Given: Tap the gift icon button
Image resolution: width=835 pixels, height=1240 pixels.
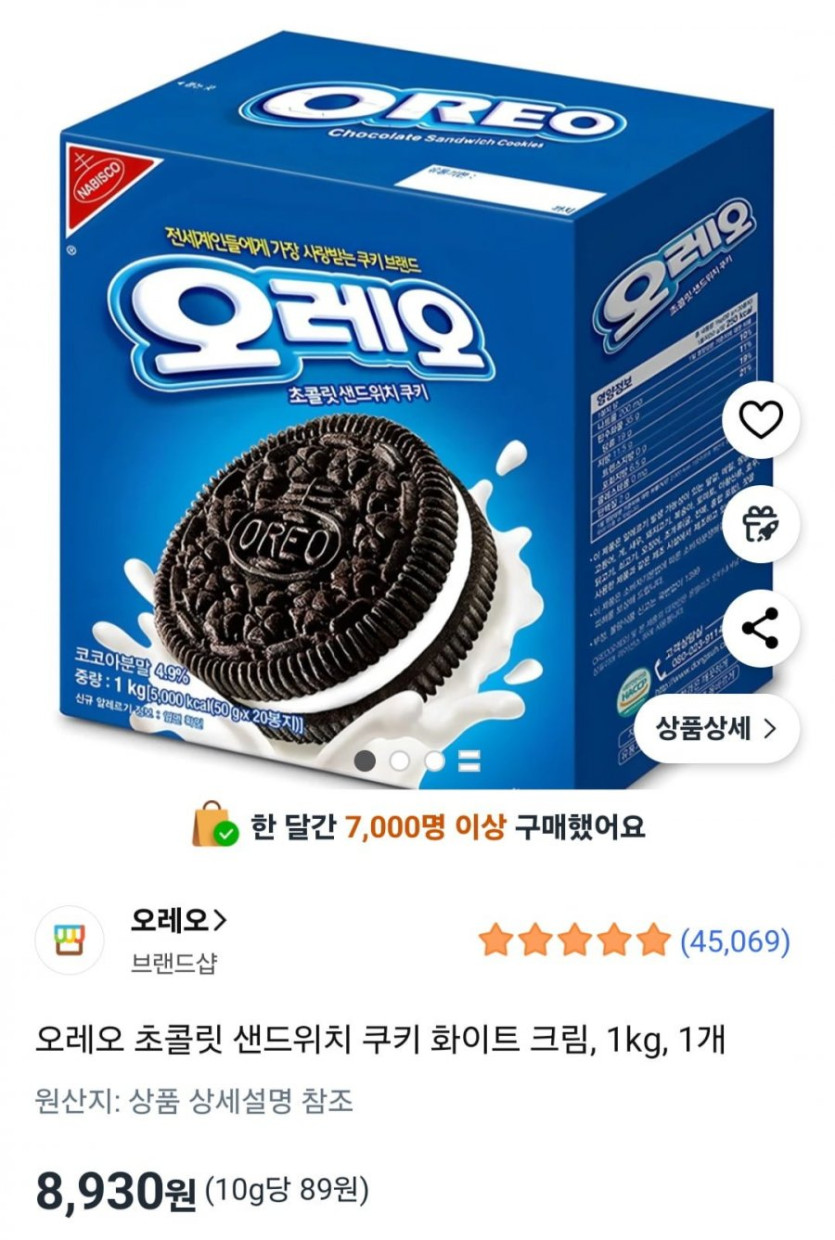Looking at the screenshot, I should (x=761, y=524).
